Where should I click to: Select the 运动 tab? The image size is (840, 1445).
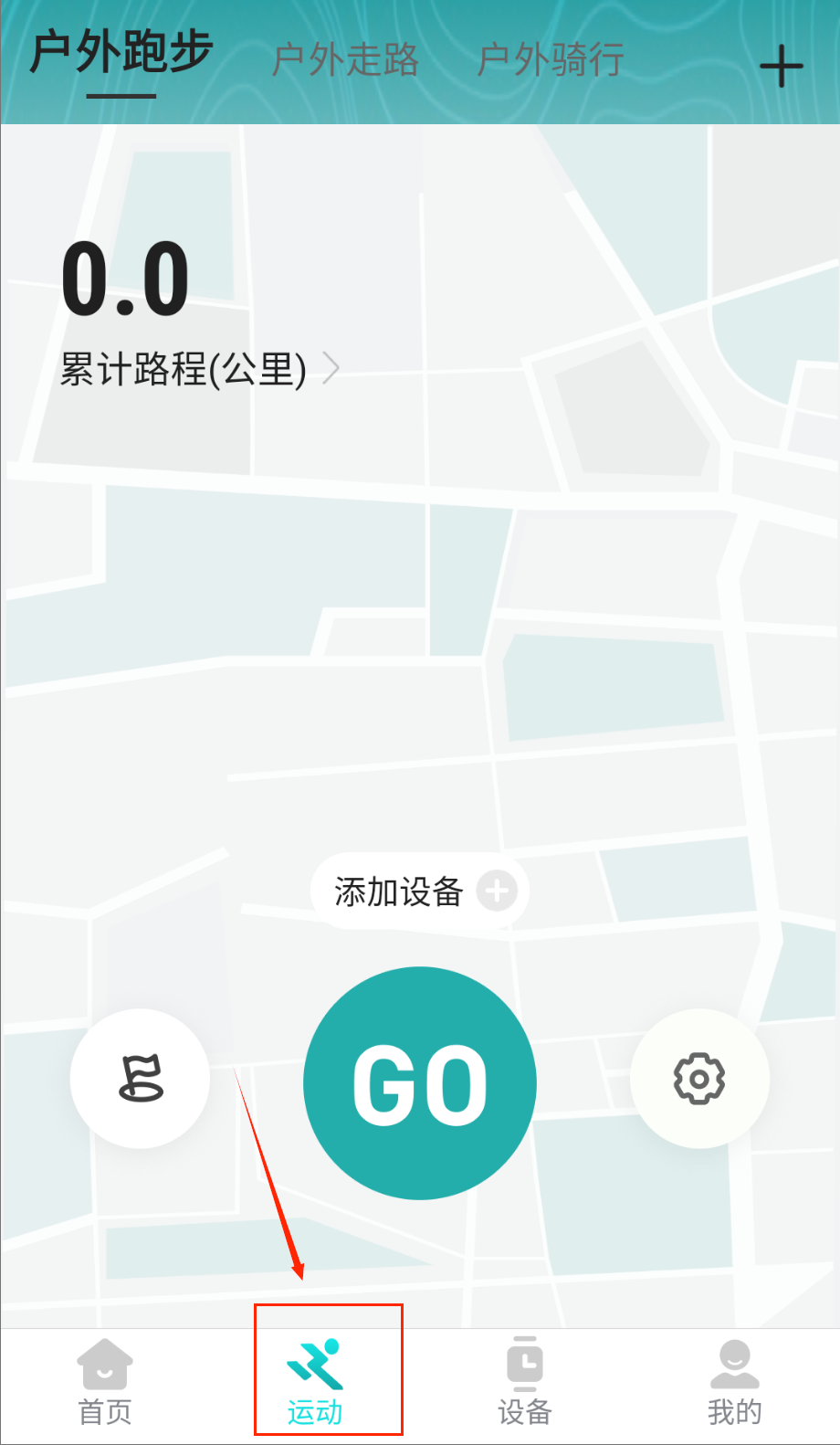click(315, 1383)
